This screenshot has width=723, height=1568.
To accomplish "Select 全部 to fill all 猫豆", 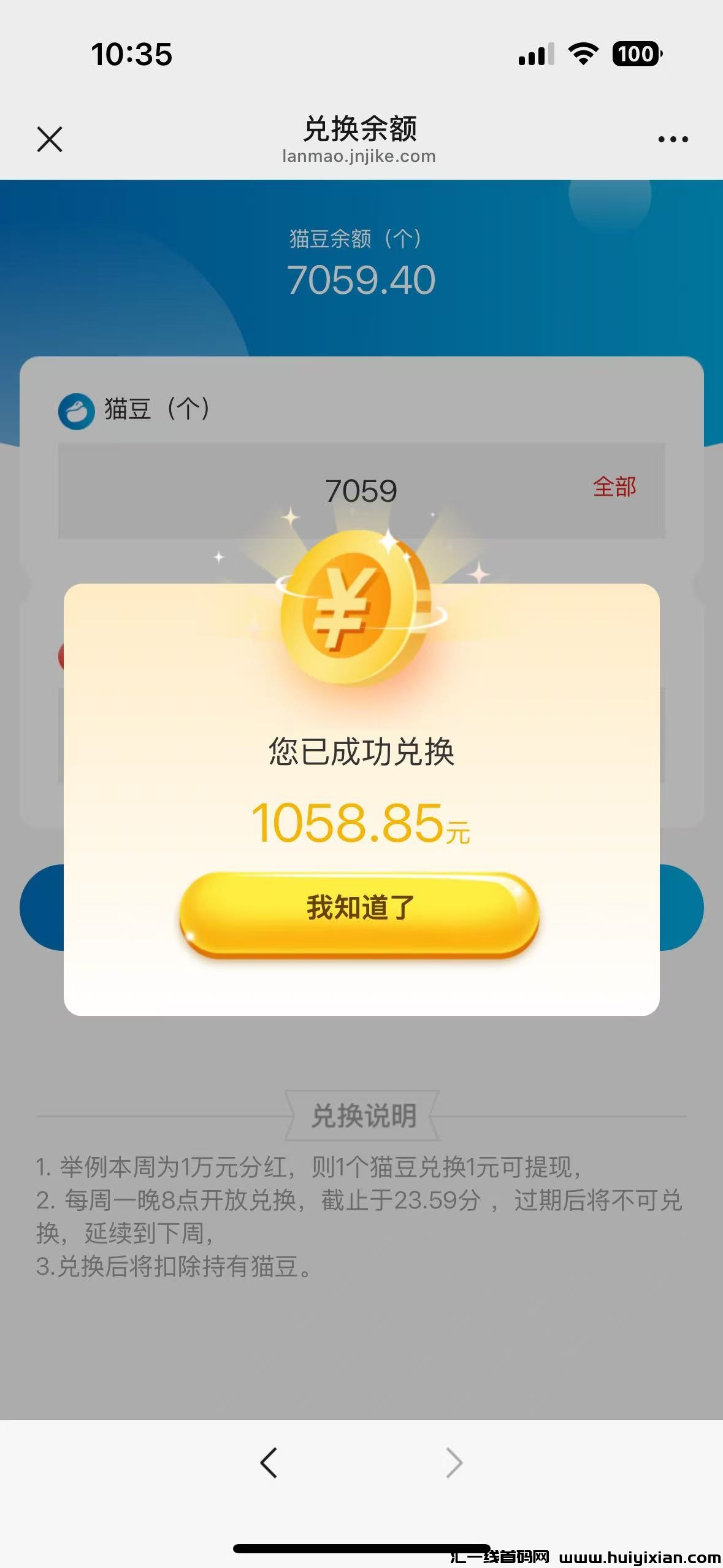I will coord(614,487).
